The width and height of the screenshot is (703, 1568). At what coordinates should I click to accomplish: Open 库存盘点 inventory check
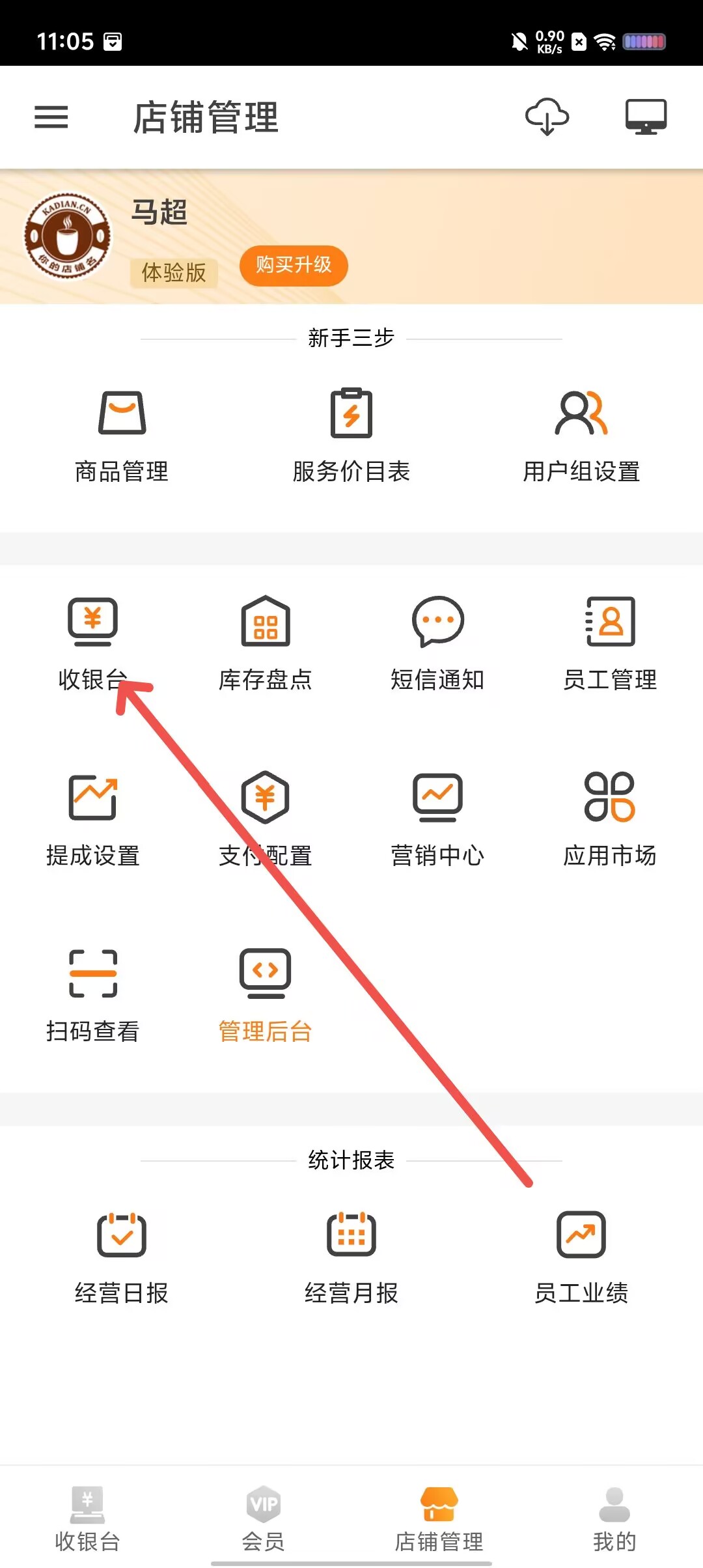265,643
